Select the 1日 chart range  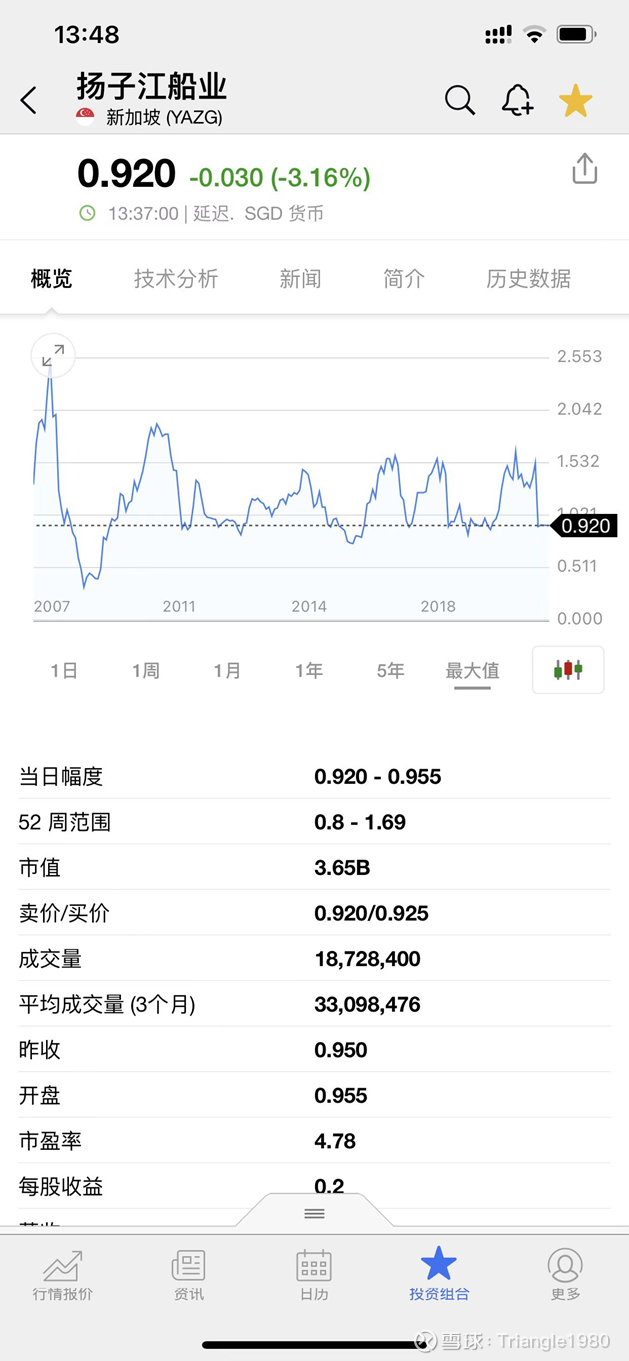click(x=64, y=671)
